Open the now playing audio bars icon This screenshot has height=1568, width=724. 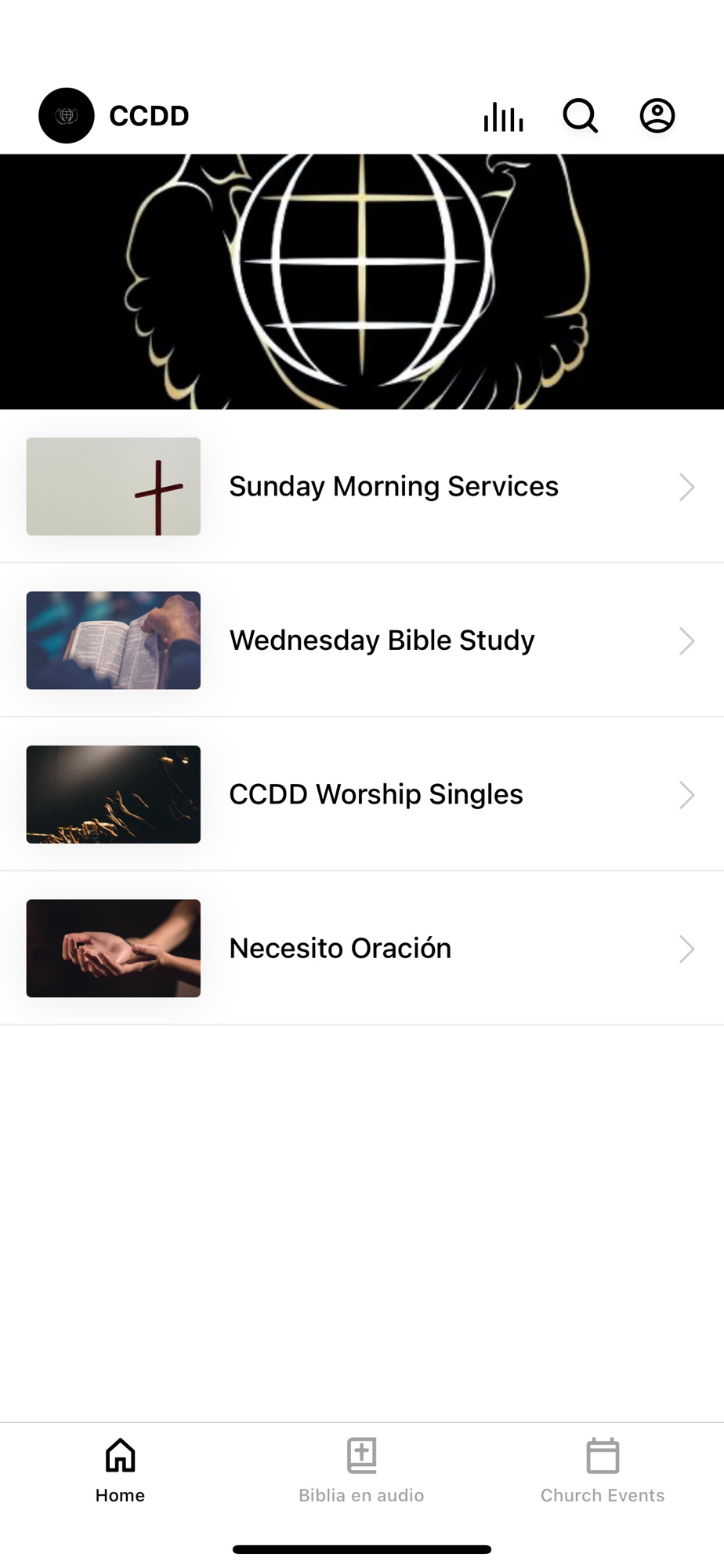click(x=503, y=117)
